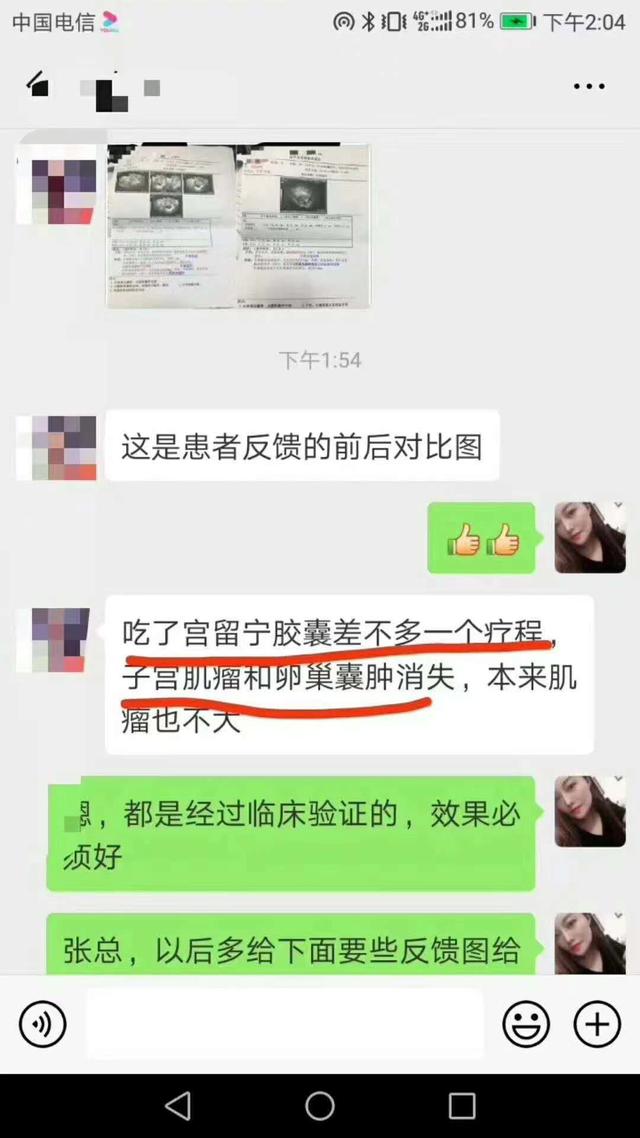The height and width of the screenshot is (1138, 640).
Task: Tap the system home button
Action: click(x=320, y=1105)
